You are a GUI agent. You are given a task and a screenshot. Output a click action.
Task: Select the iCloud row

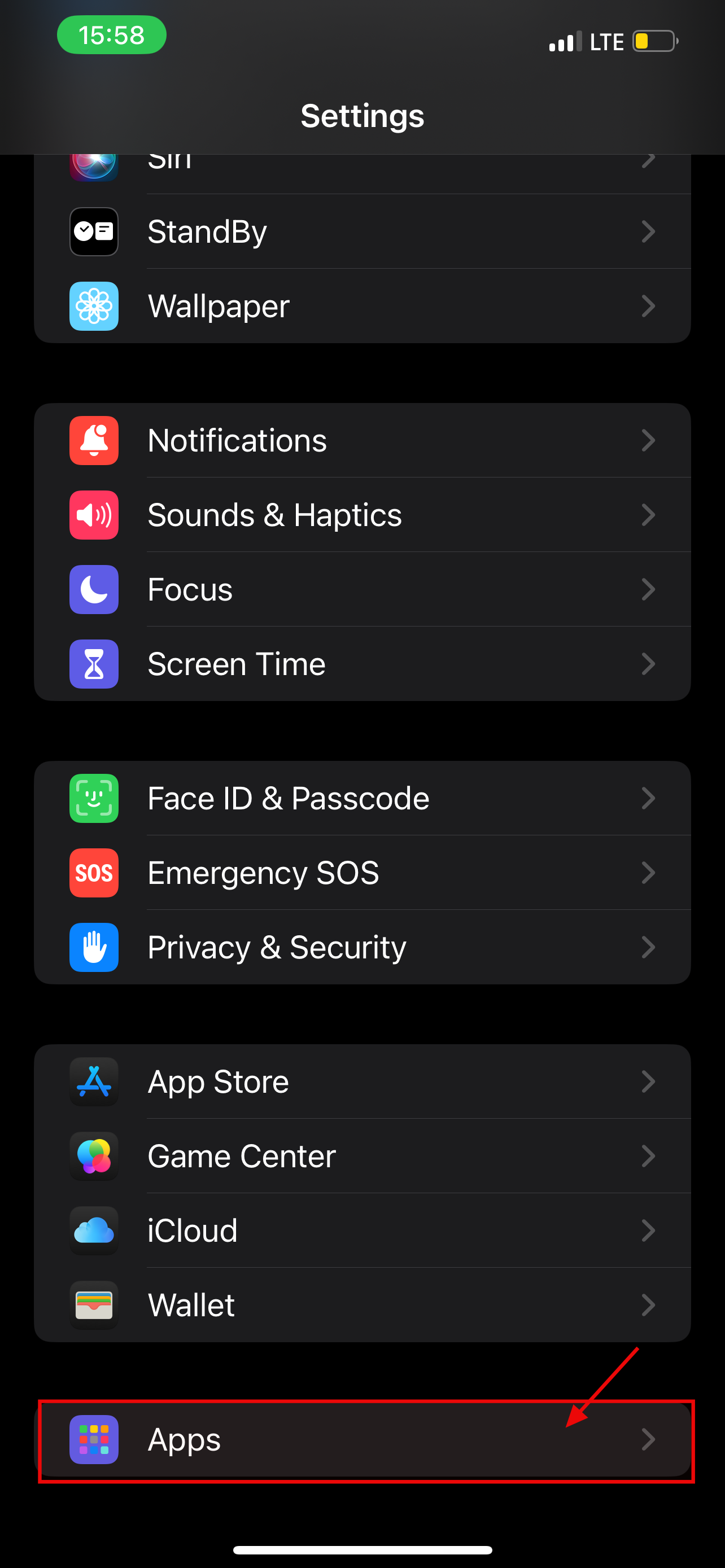click(361, 1230)
